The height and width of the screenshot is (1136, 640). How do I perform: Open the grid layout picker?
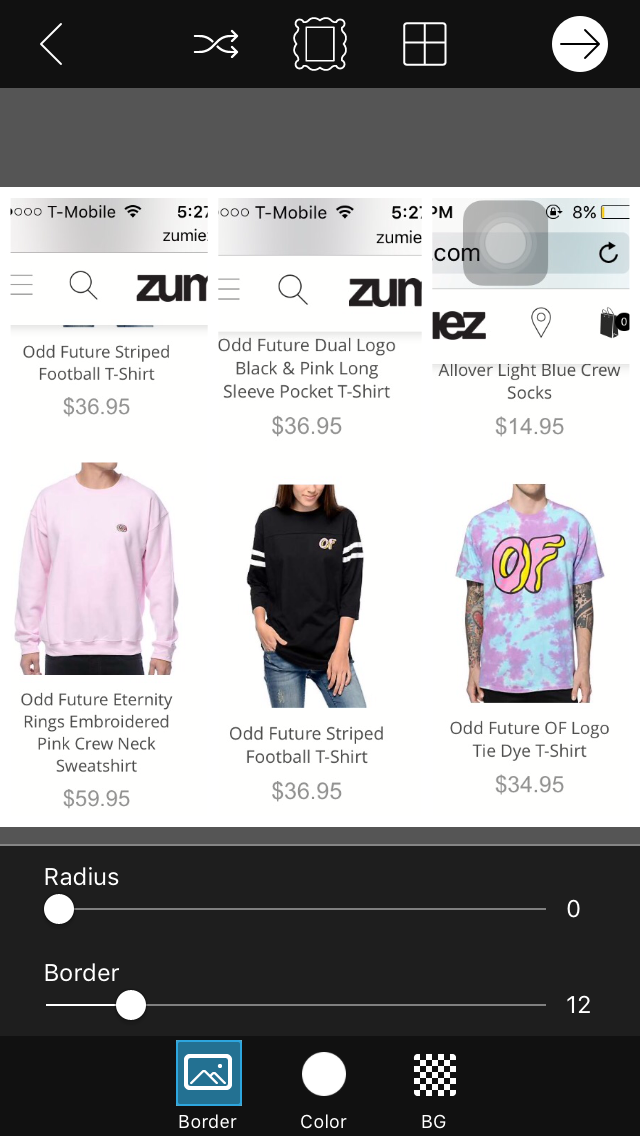(x=424, y=45)
